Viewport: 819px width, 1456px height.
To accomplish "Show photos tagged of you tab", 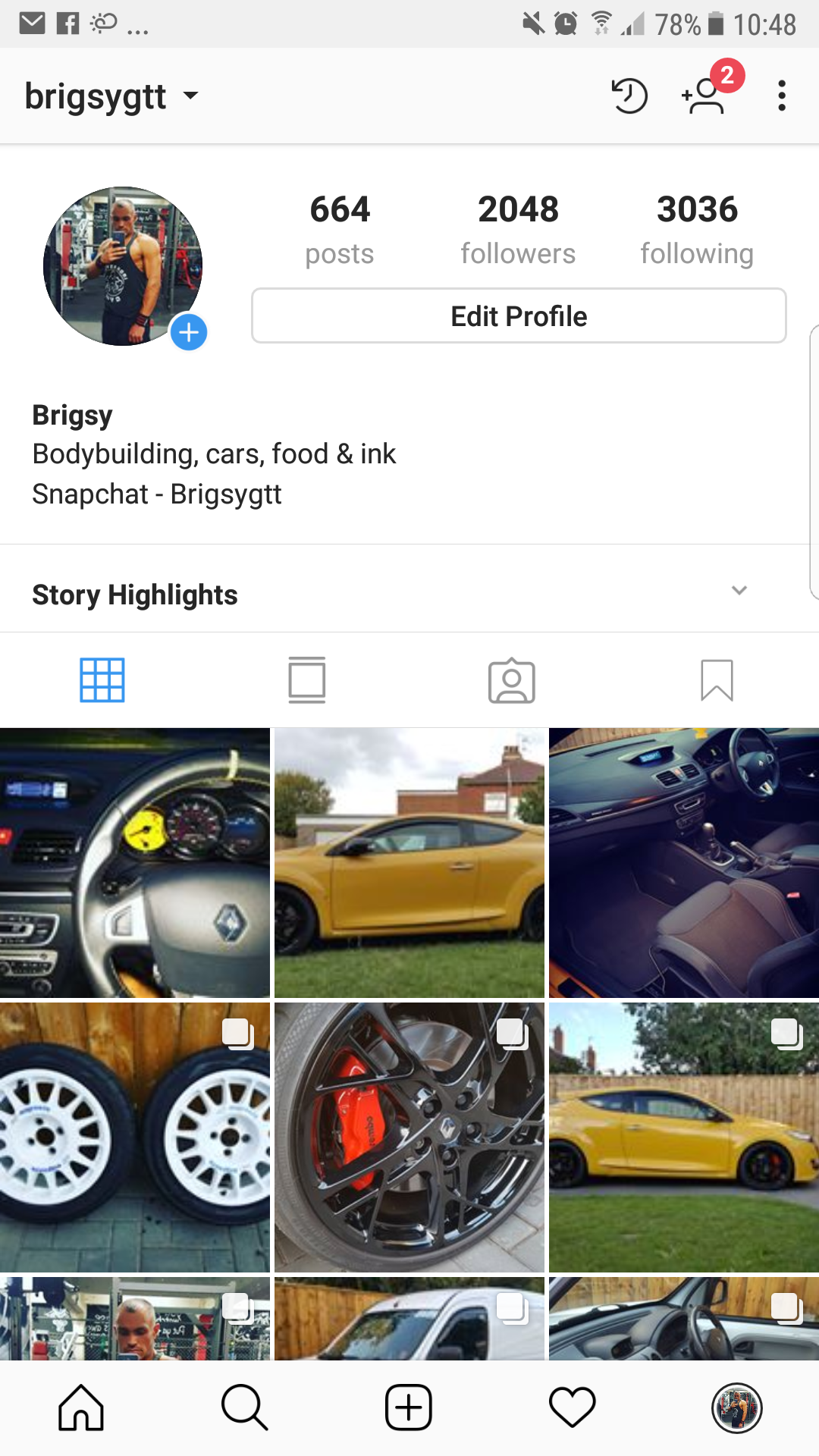I will tap(512, 680).
